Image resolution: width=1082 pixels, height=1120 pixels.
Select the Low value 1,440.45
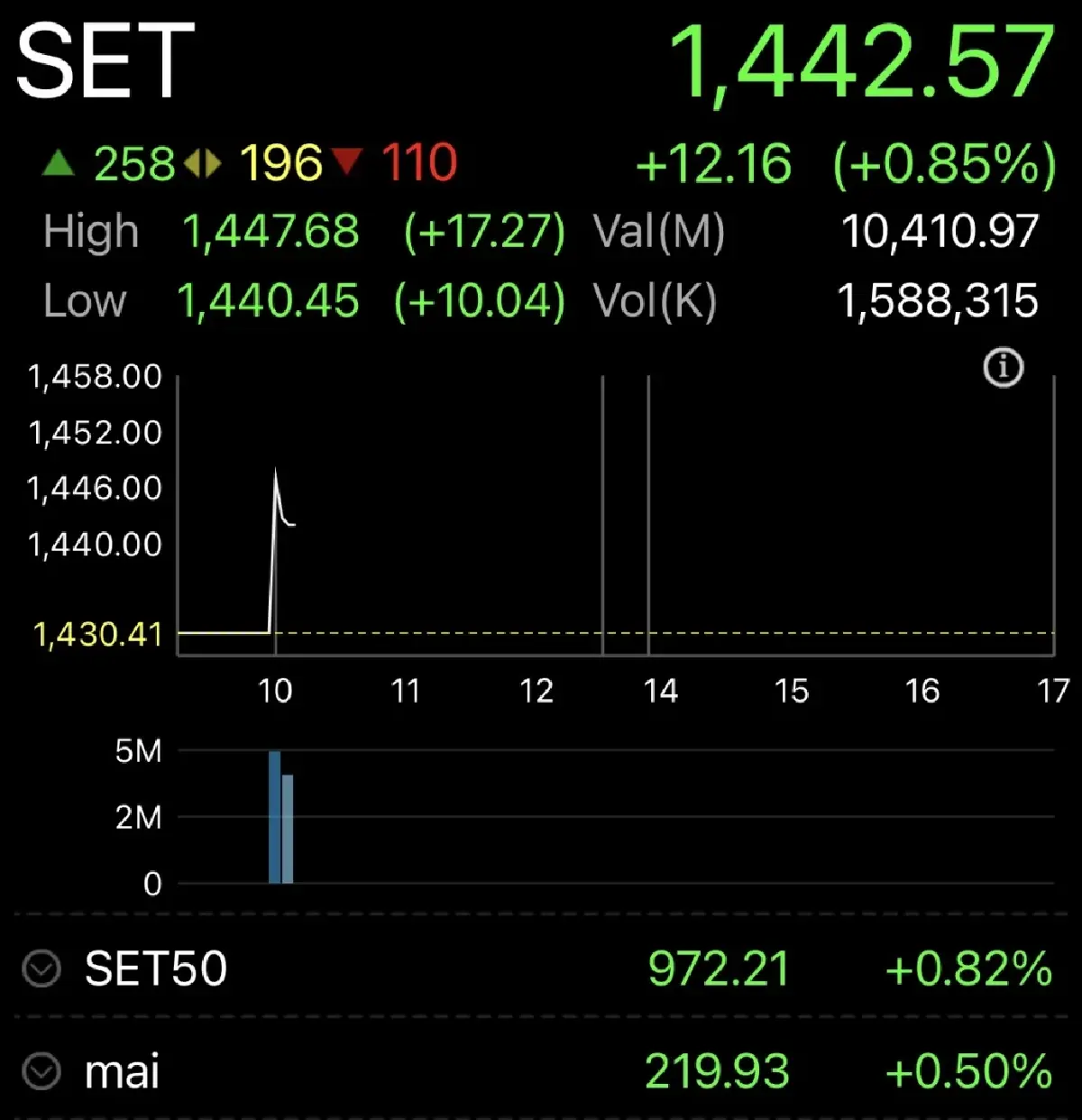click(266, 301)
